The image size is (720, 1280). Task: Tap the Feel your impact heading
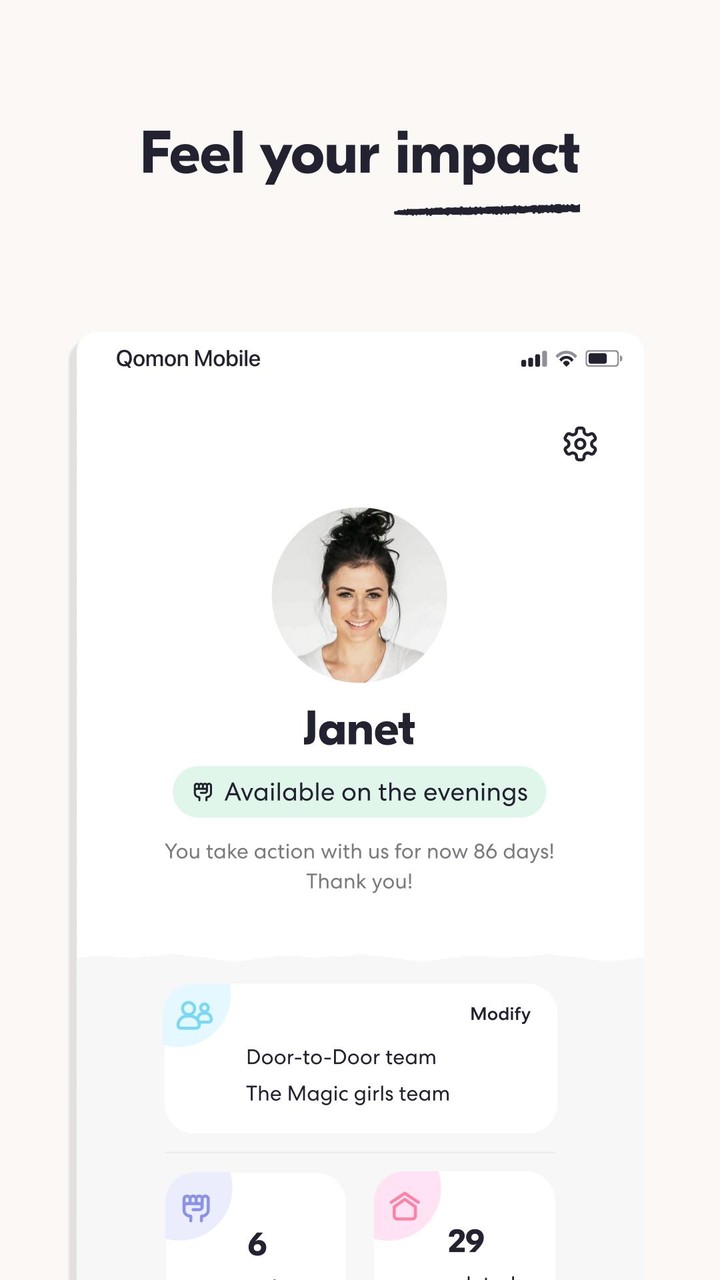pyautogui.click(x=360, y=155)
